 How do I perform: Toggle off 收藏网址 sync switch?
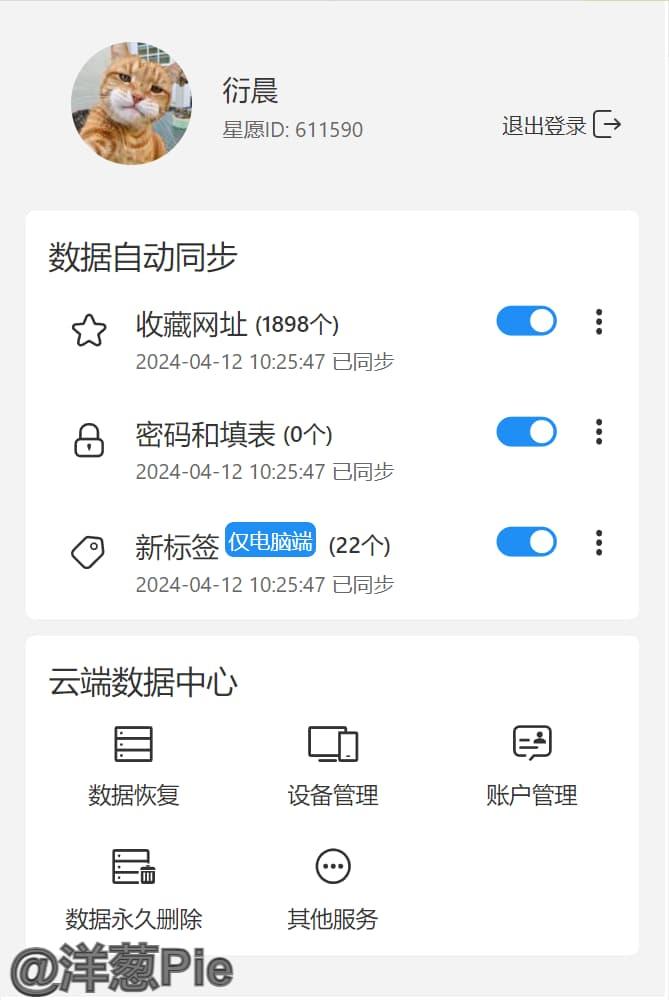tap(526, 321)
